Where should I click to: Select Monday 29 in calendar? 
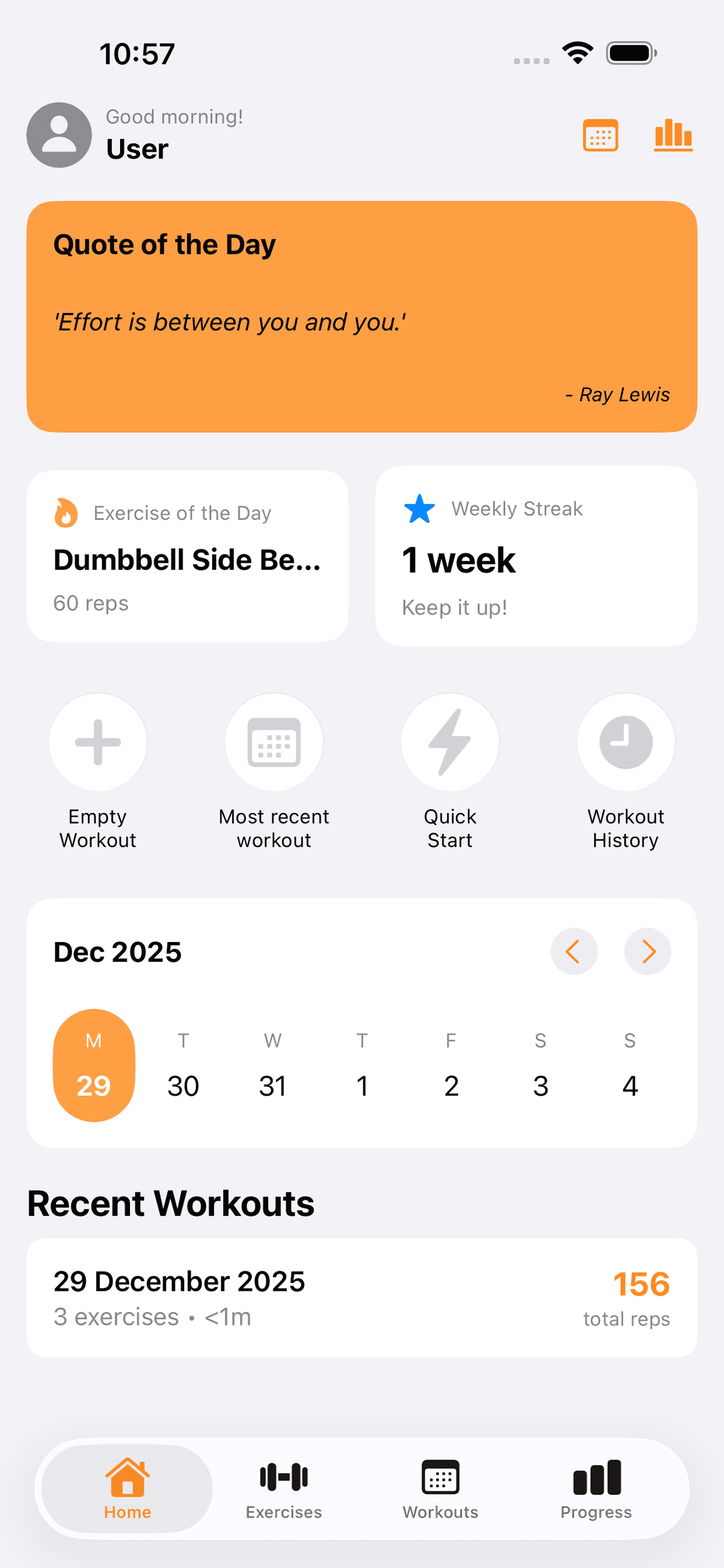tap(94, 1066)
